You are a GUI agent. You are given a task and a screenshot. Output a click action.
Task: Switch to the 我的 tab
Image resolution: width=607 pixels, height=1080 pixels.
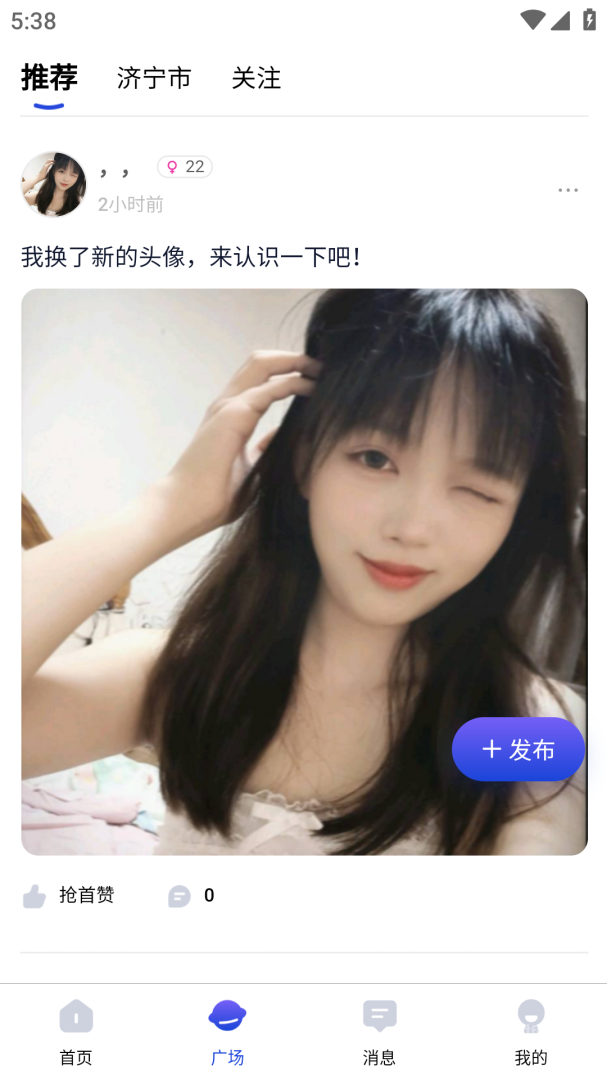pyautogui.click(x=531, y=1031)
